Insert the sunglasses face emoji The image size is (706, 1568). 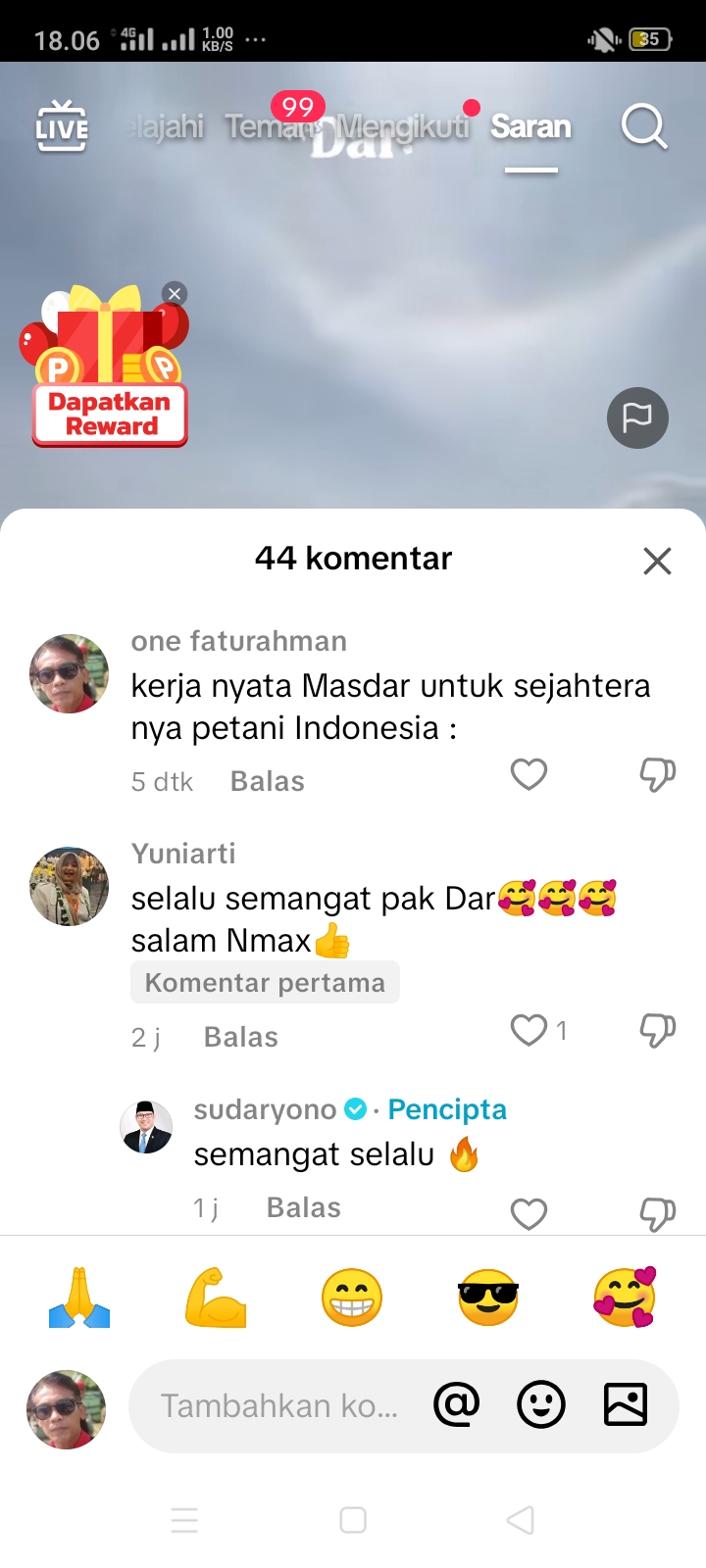pyautogui.click(x=488, y=1298)
